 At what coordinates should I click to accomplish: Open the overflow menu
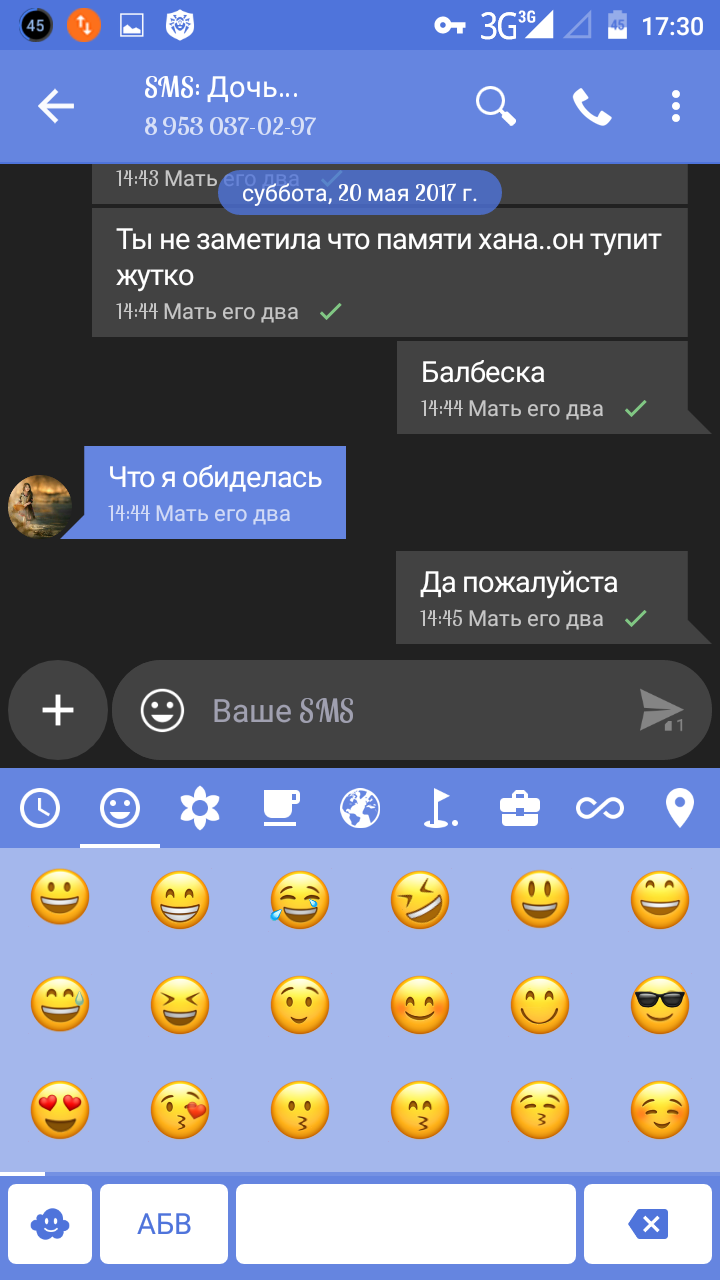coord(676,106)
